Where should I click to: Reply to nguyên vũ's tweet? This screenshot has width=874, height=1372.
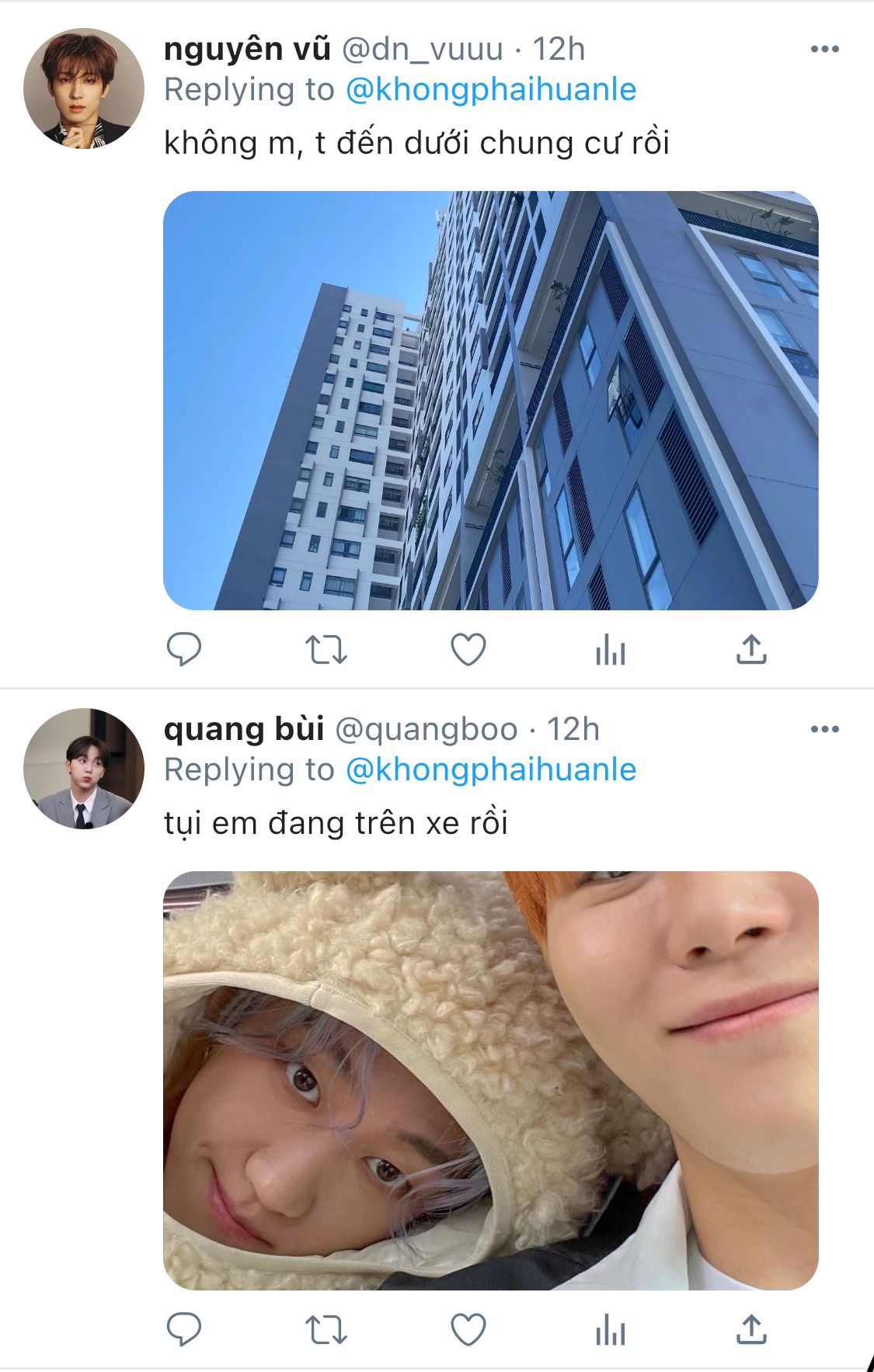pyautogui.click(x=184, y=649)
